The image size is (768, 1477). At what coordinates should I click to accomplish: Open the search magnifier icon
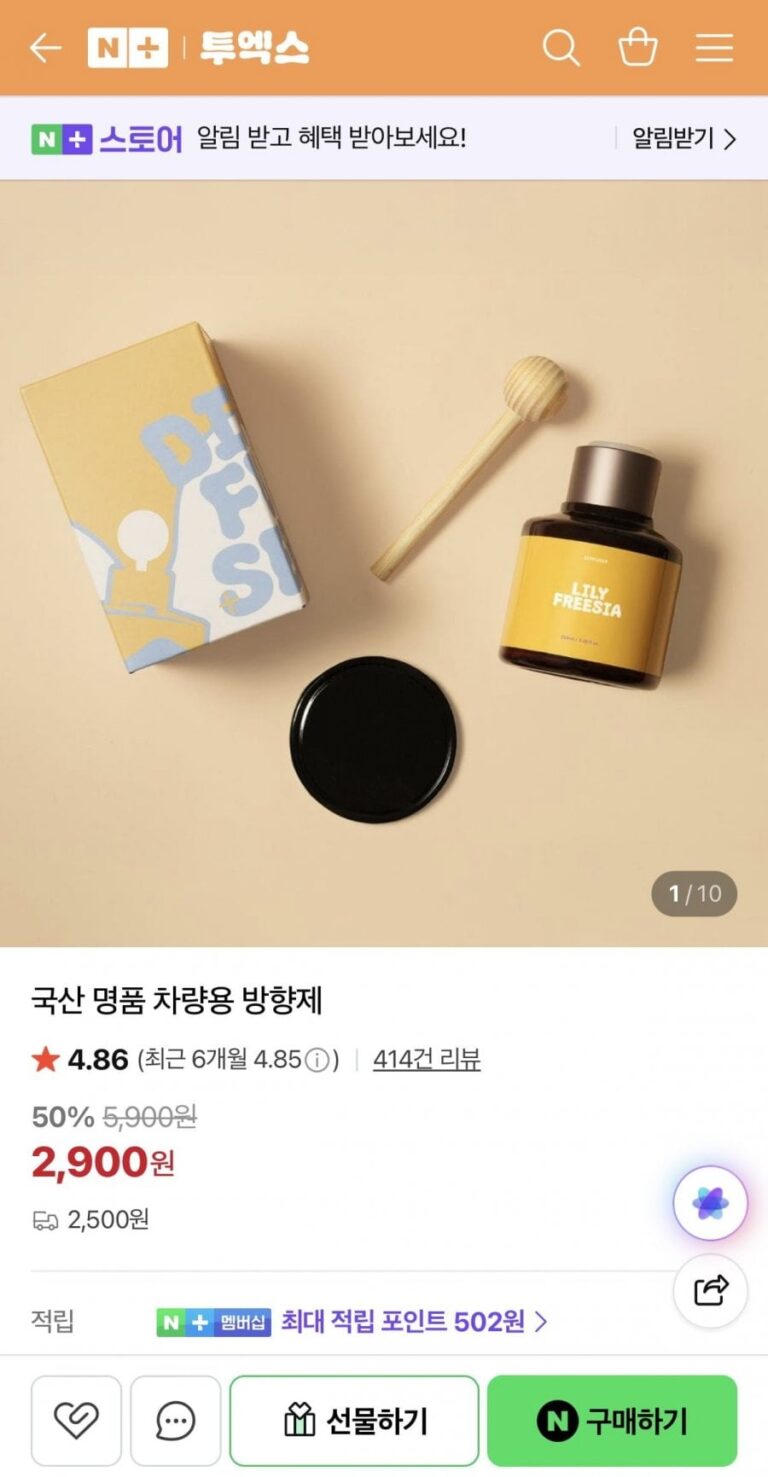tap(561, 48)
